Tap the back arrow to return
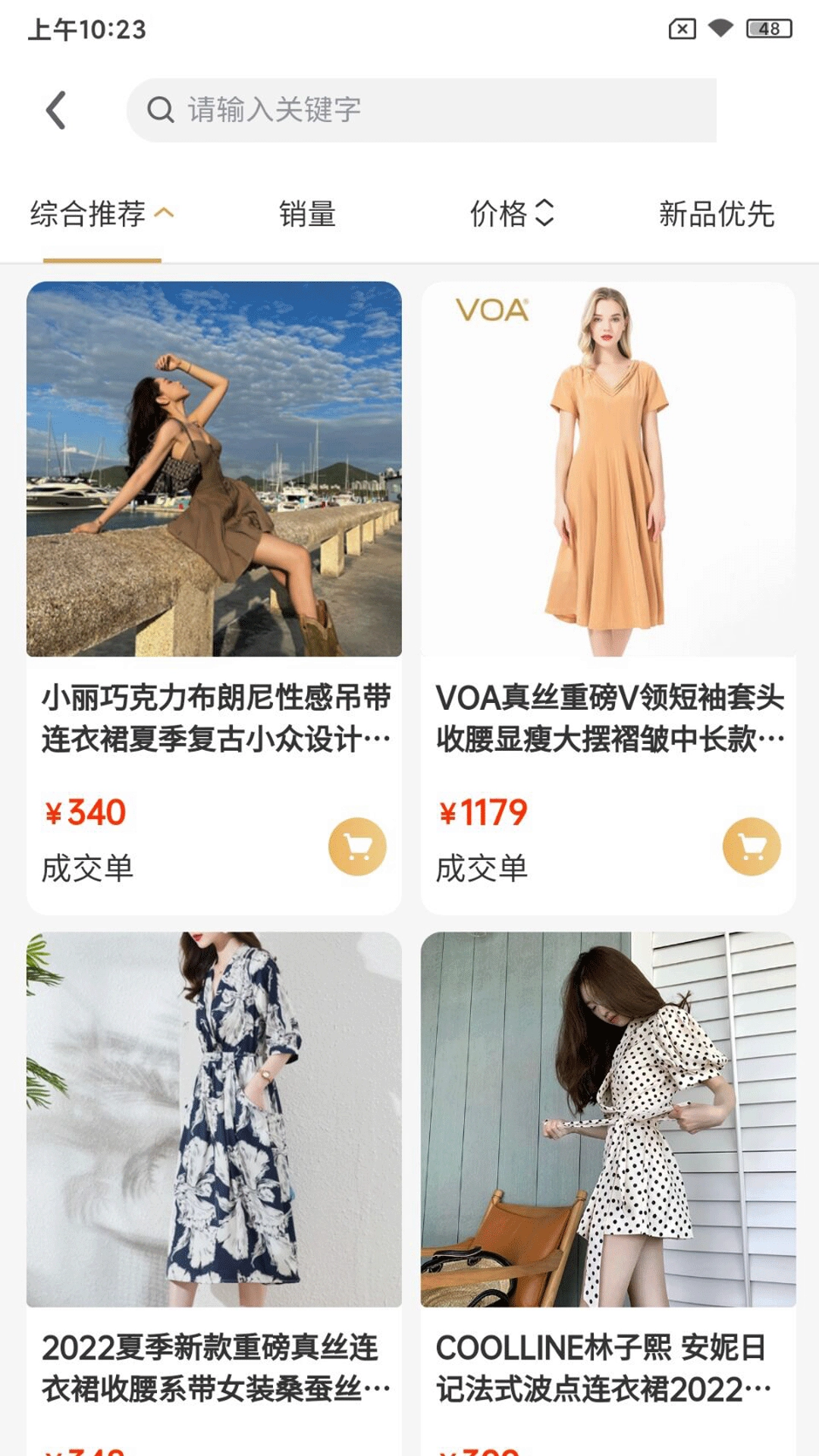Screen dimensions: 819x1456 tap(54, 109)
